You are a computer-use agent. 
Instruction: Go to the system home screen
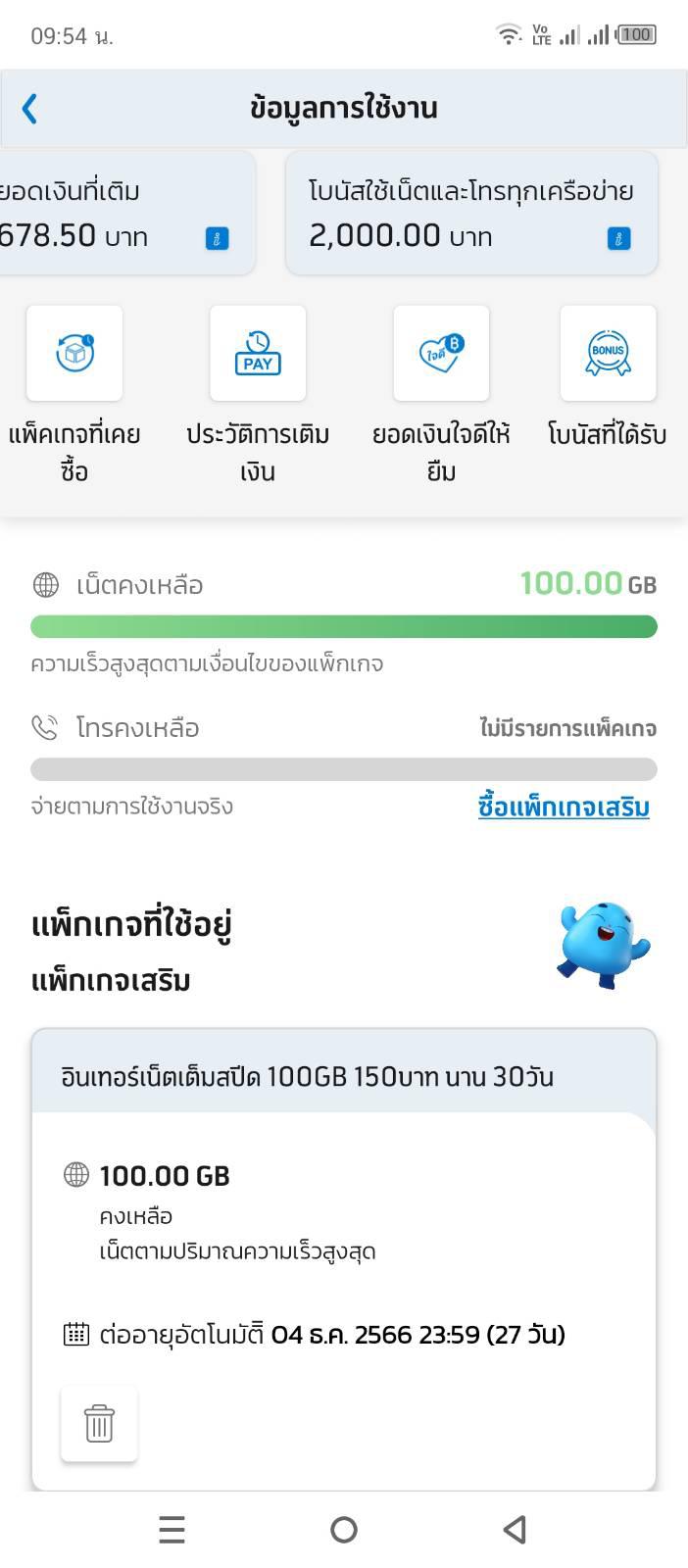pos(344,1530)
